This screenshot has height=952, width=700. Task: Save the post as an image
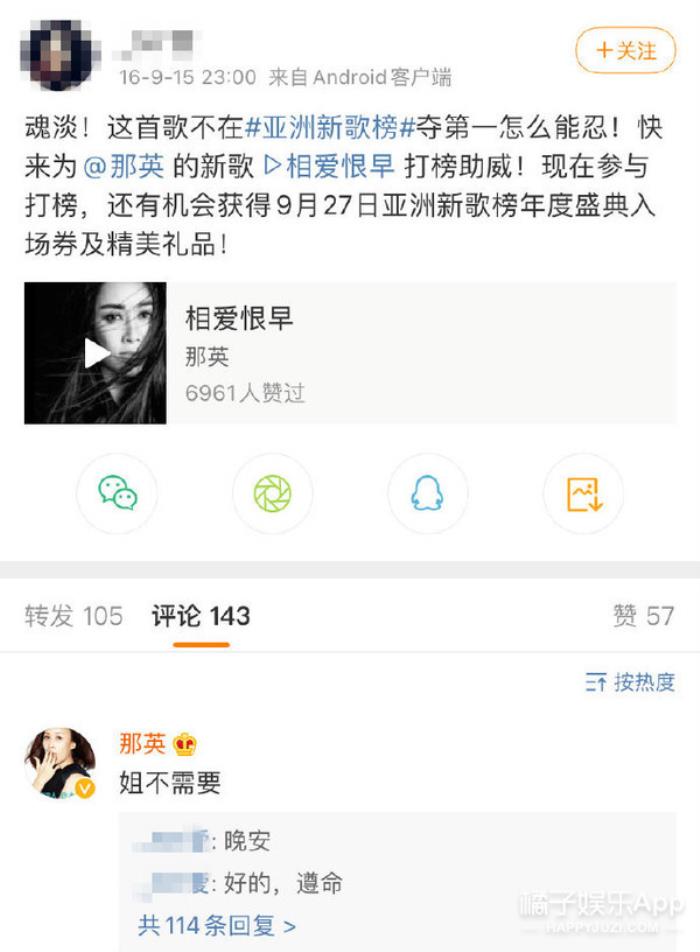point(582,493)
